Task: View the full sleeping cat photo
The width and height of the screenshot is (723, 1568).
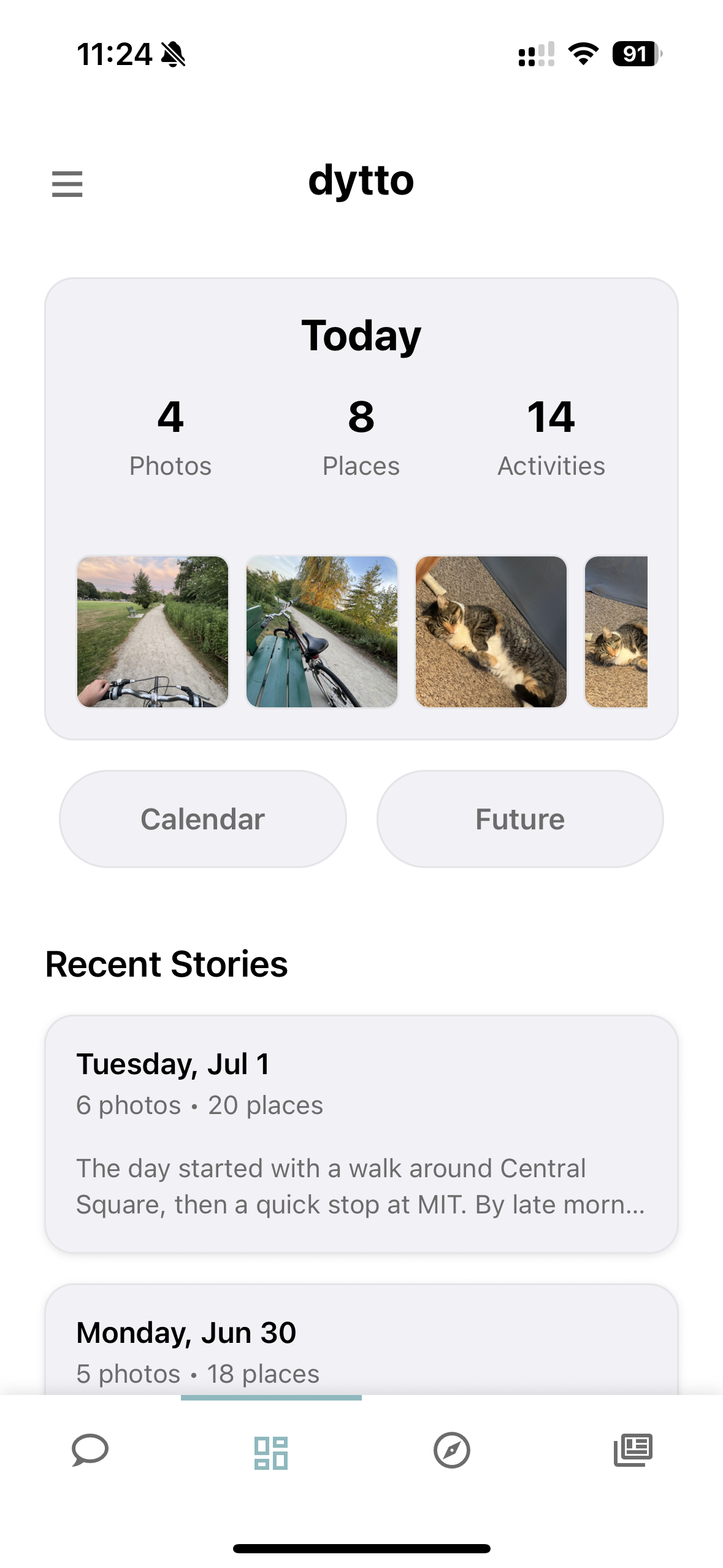Action: click(491, 632)
